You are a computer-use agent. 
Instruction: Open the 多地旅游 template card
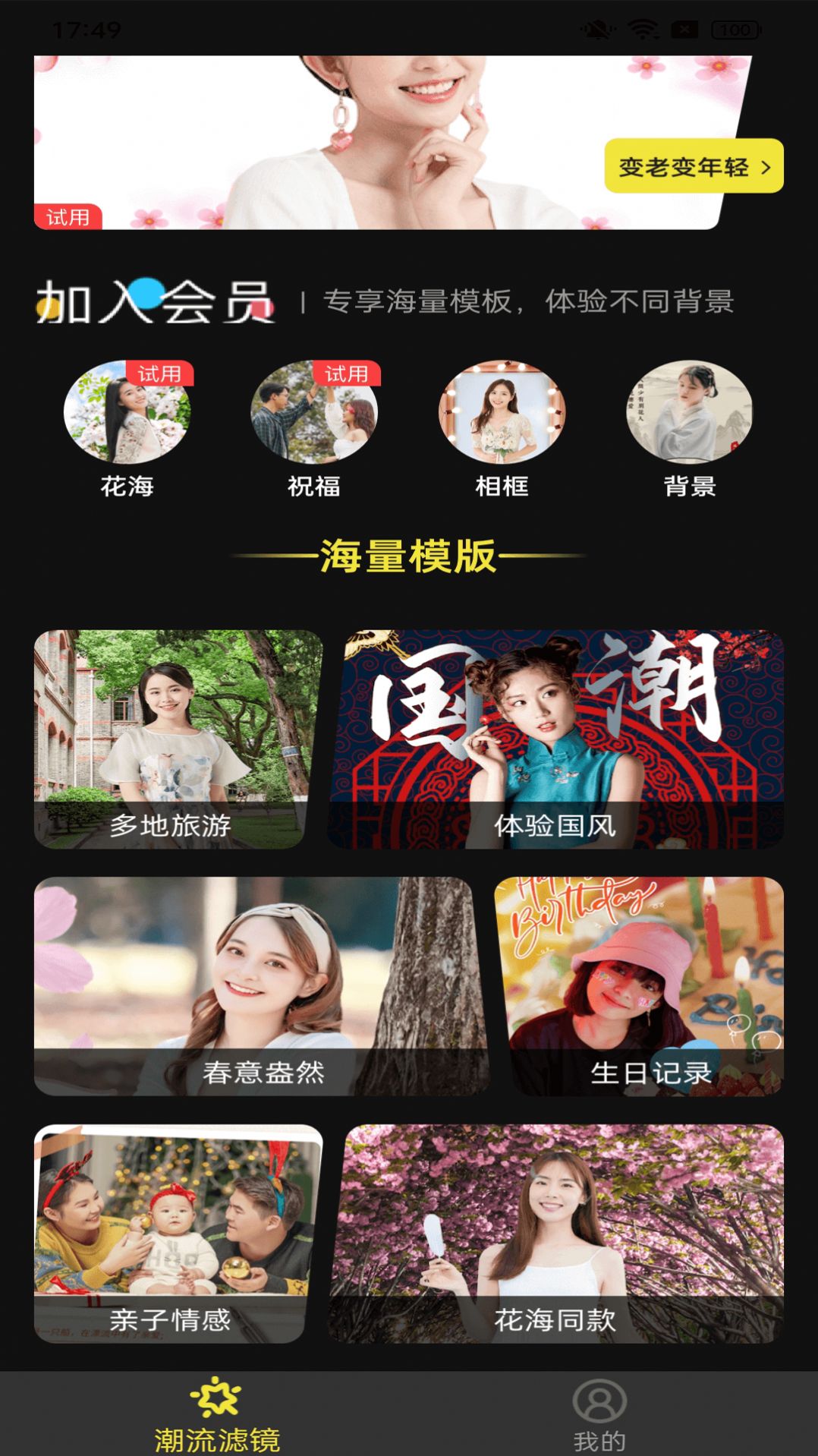(x=175, y=739)
